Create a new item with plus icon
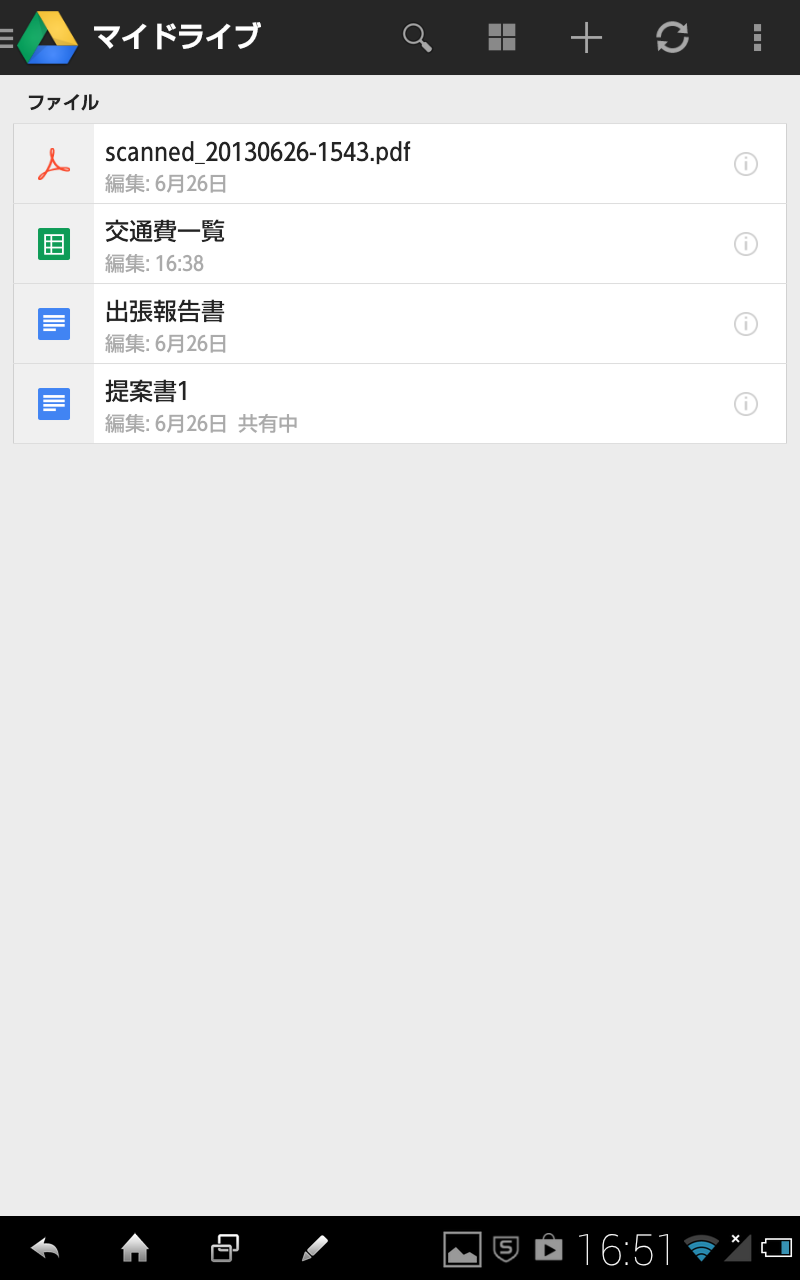 (x=587, y=38)
